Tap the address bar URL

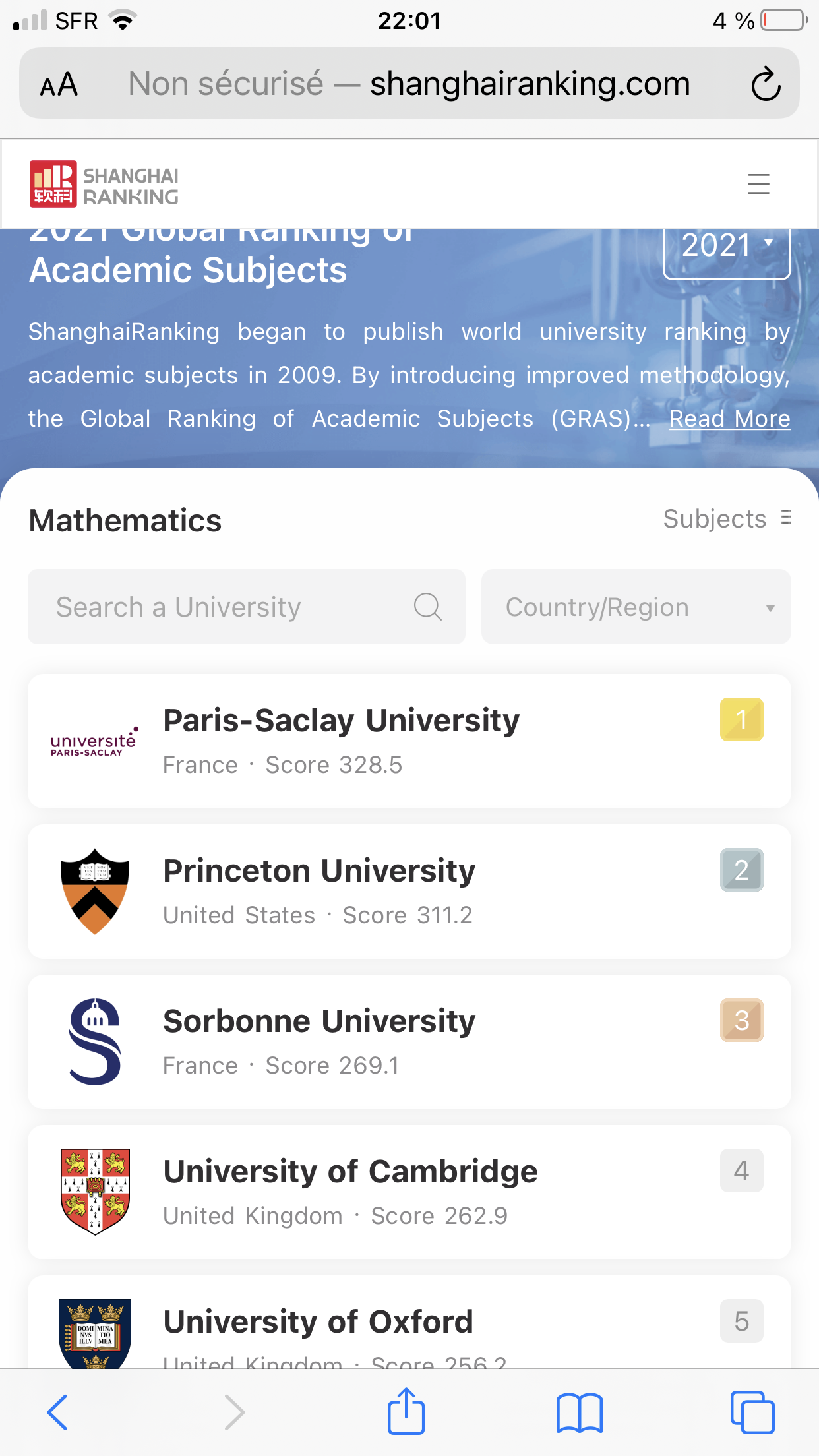[409, 84]
